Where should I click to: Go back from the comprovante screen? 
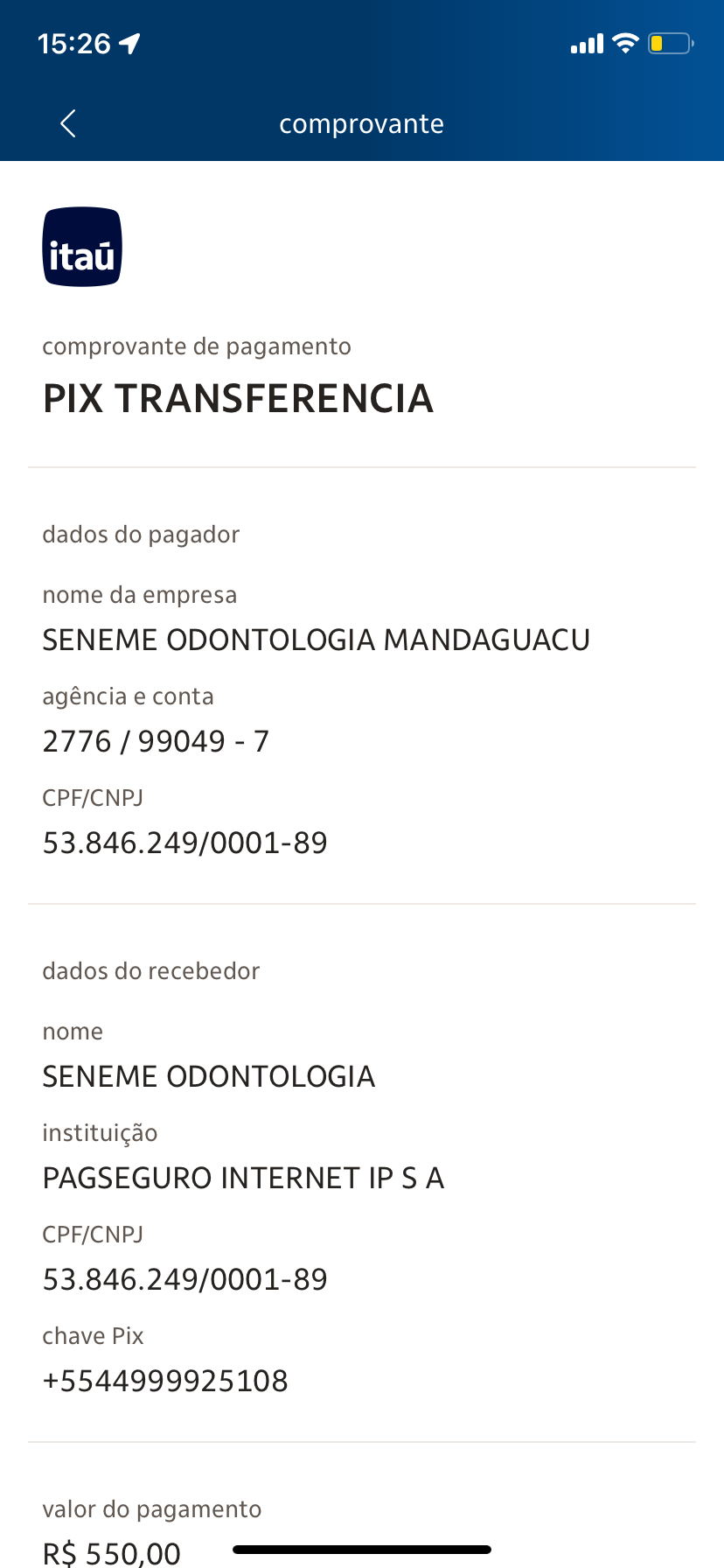(68, 123)
